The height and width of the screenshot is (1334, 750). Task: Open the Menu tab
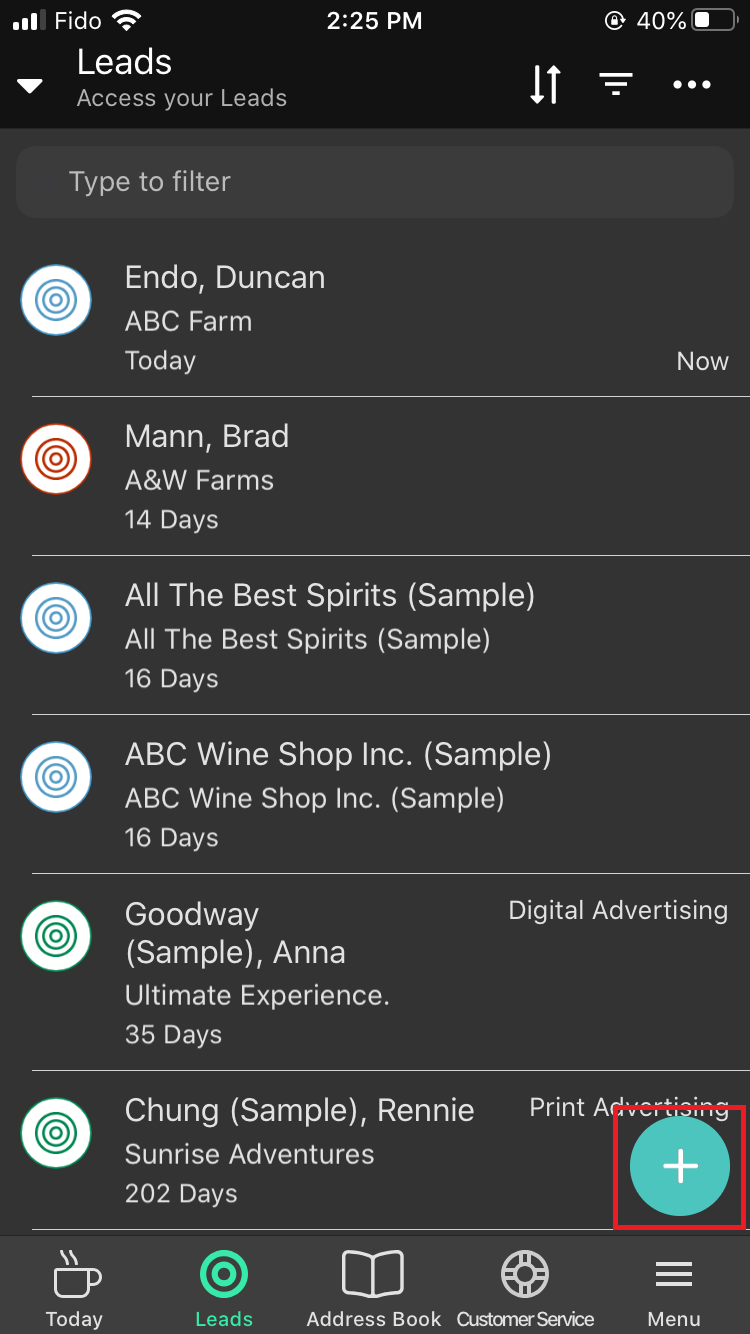[x=674, y=1288]
